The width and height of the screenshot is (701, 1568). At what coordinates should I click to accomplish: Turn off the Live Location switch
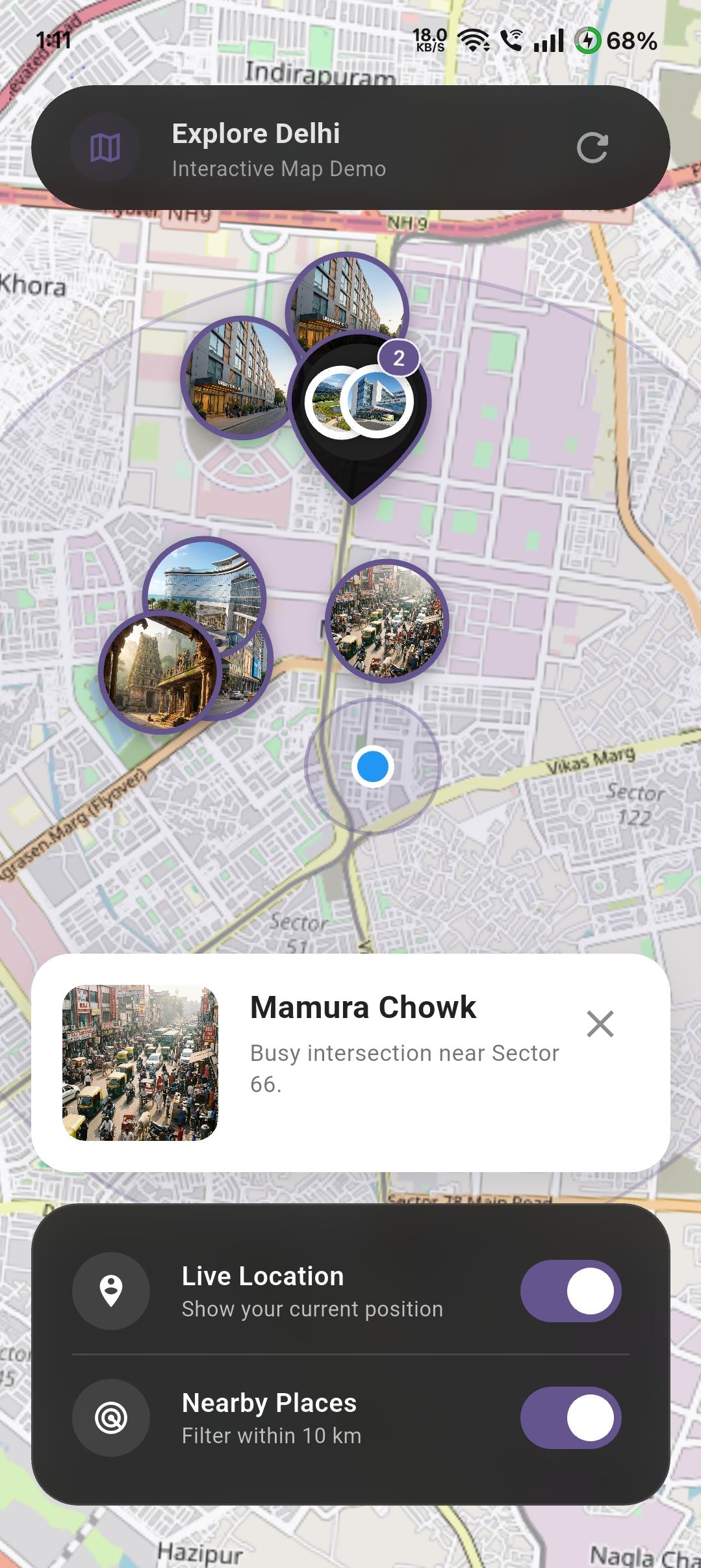570,1291
